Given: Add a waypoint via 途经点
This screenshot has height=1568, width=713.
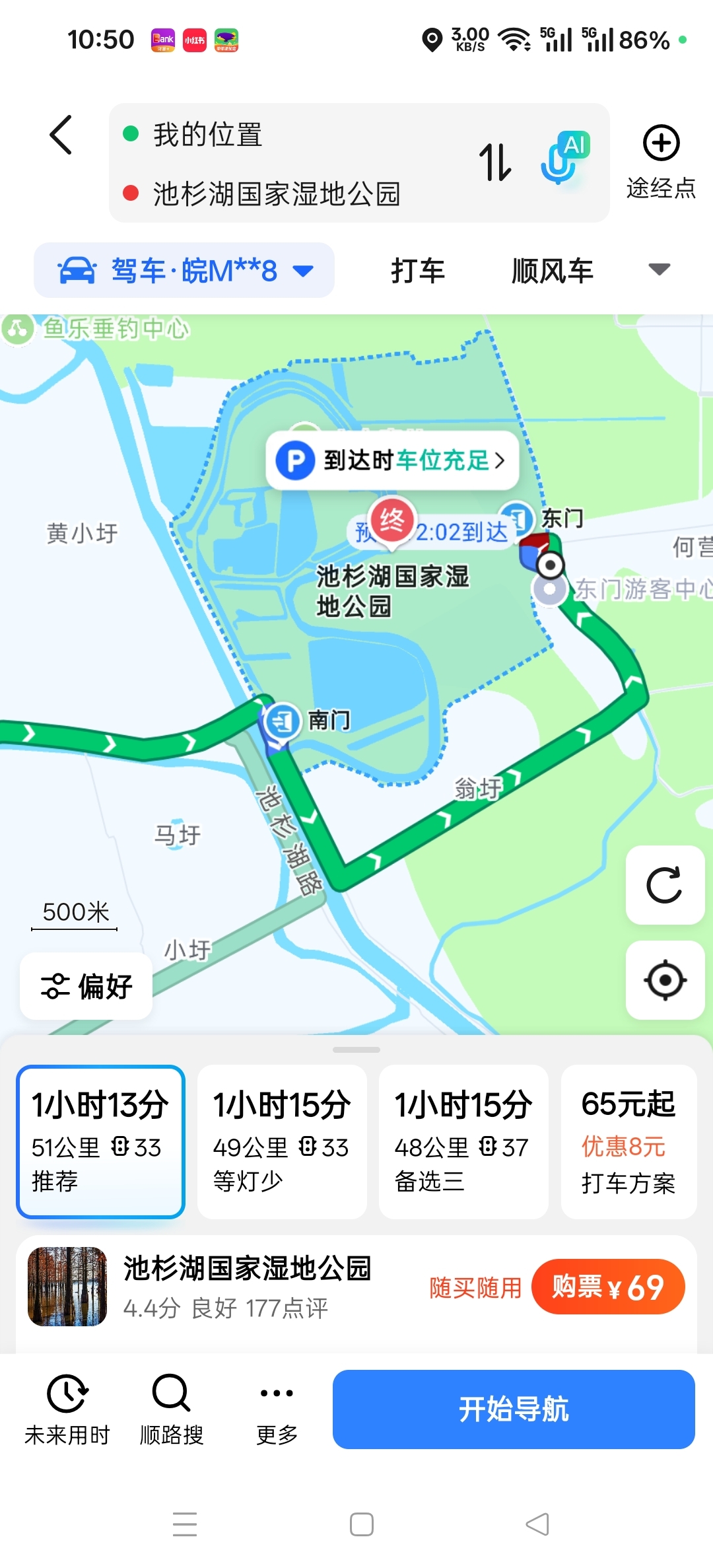Looking at the screenshot, I should tap(661, 161).
